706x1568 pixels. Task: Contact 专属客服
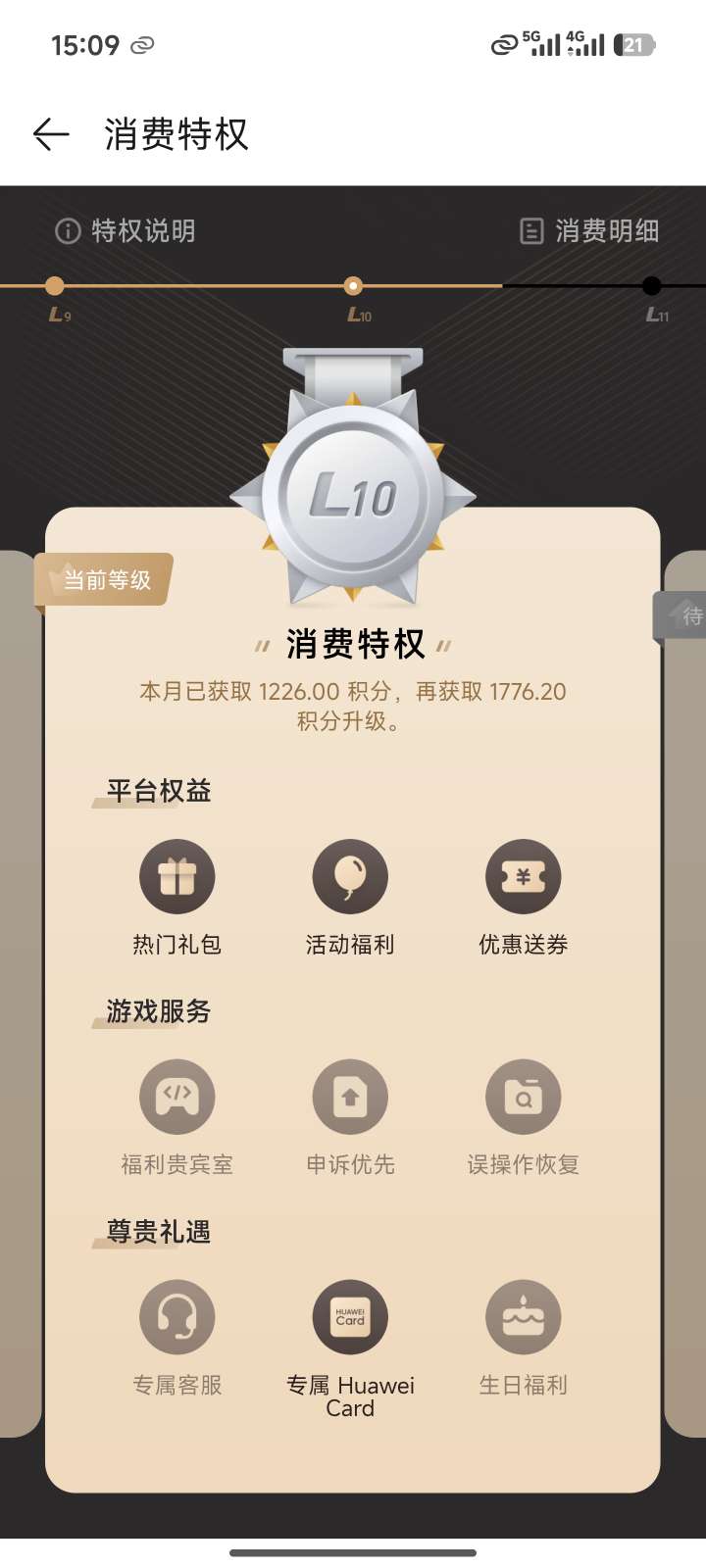[176, 1318]
